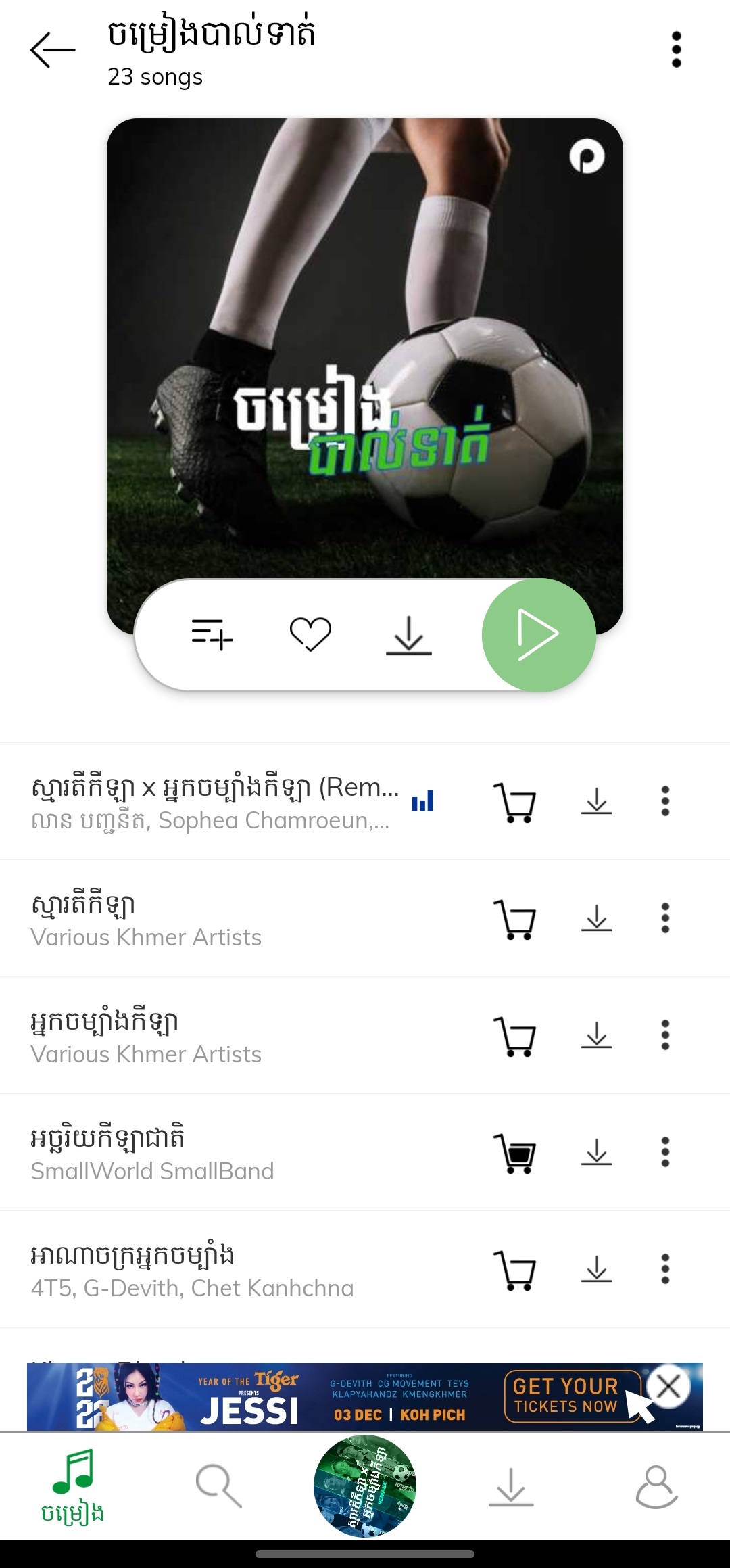
Task: Open more options for the Sophea Chamroeun remix
Action: coord(665,801)
